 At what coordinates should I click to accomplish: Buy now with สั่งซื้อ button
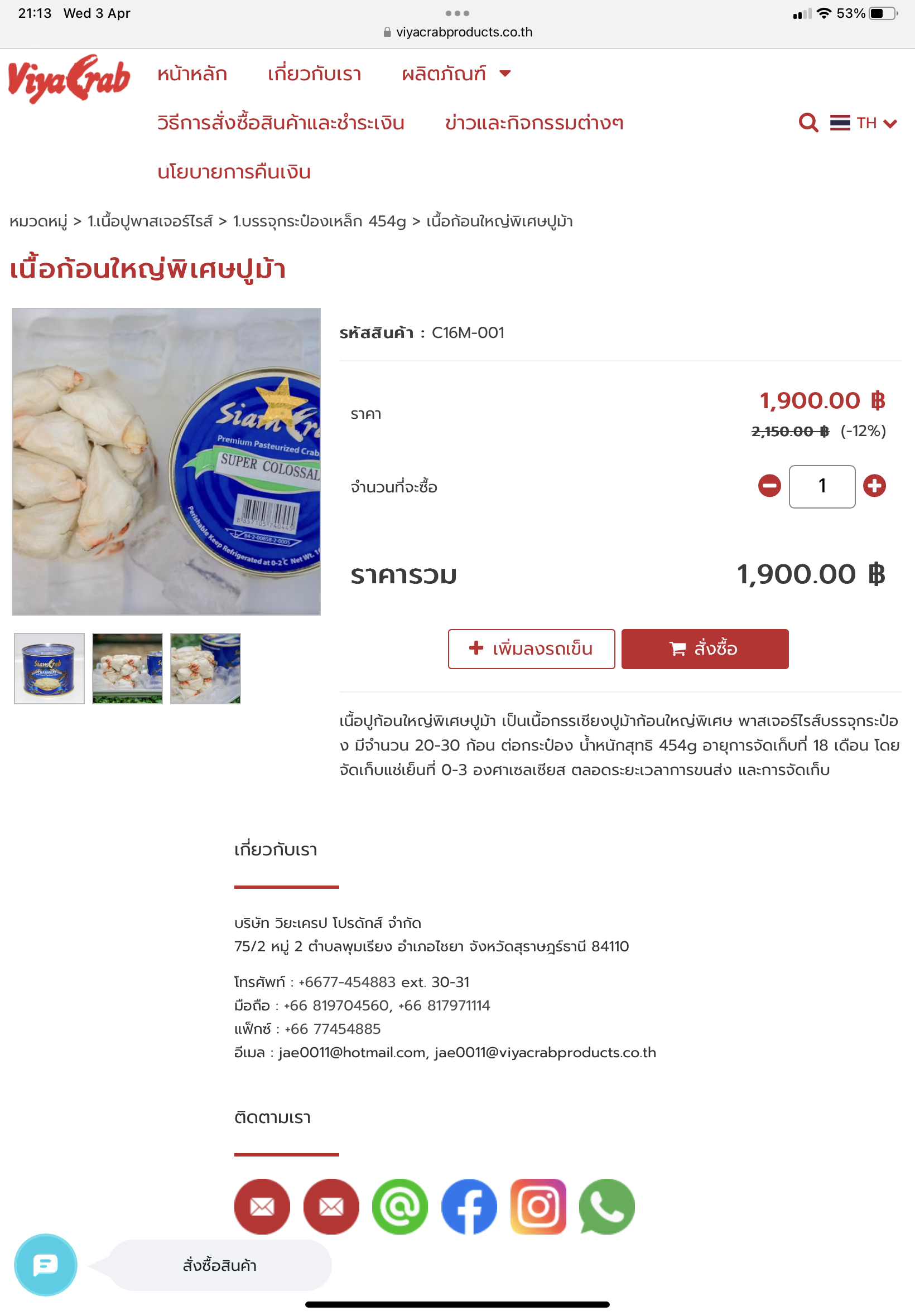coord(704,649)
